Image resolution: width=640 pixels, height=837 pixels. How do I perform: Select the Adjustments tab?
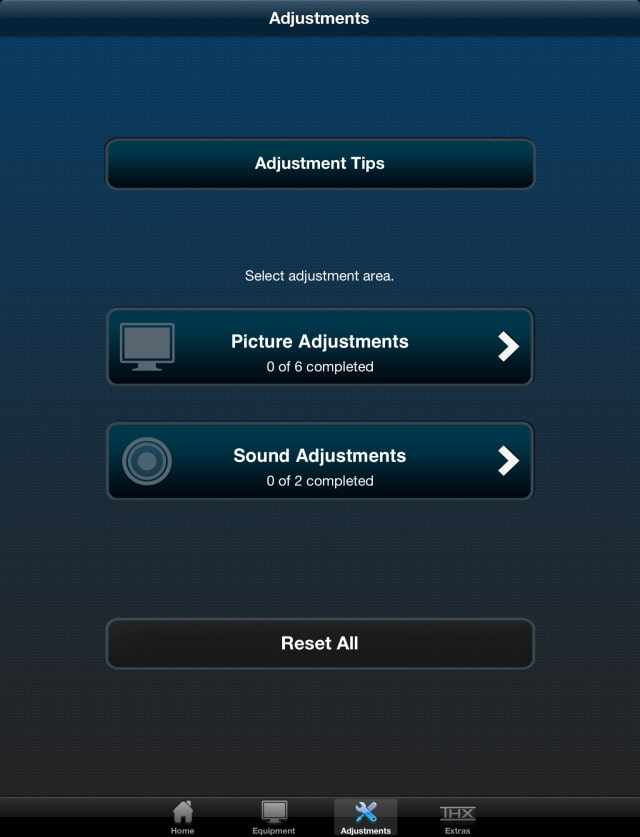(365, 817)
